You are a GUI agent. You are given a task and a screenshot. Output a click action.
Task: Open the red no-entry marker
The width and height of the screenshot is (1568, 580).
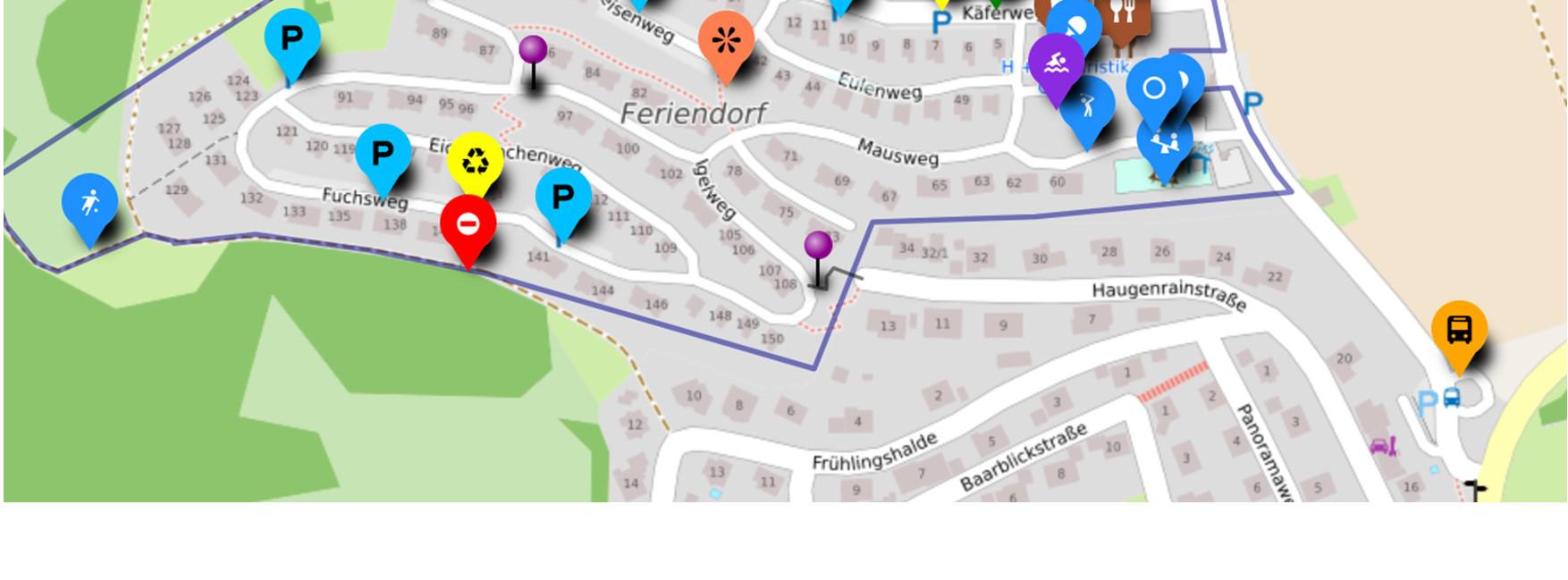[468, 224]
